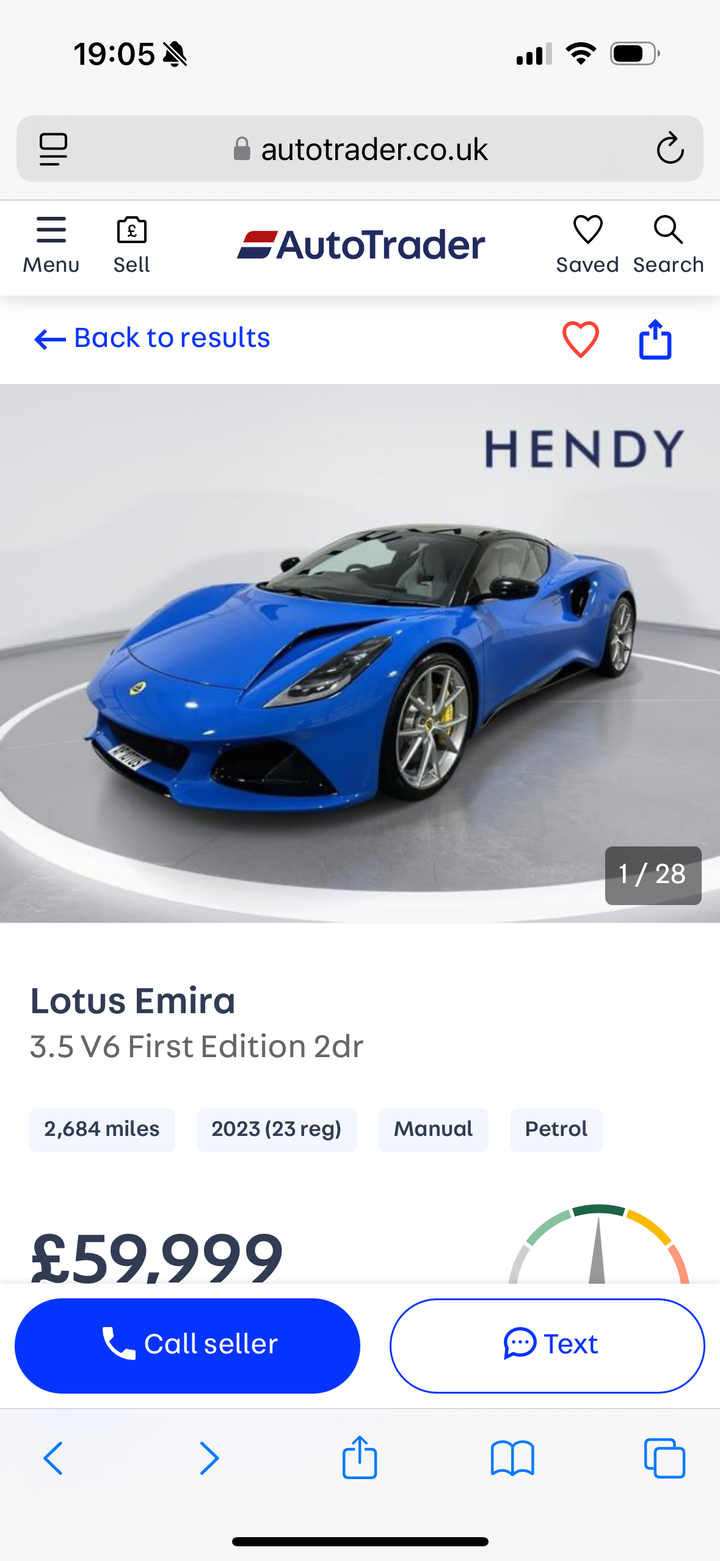
Task: Go forward in Safari browser
Action: [x=208, y=1458]
